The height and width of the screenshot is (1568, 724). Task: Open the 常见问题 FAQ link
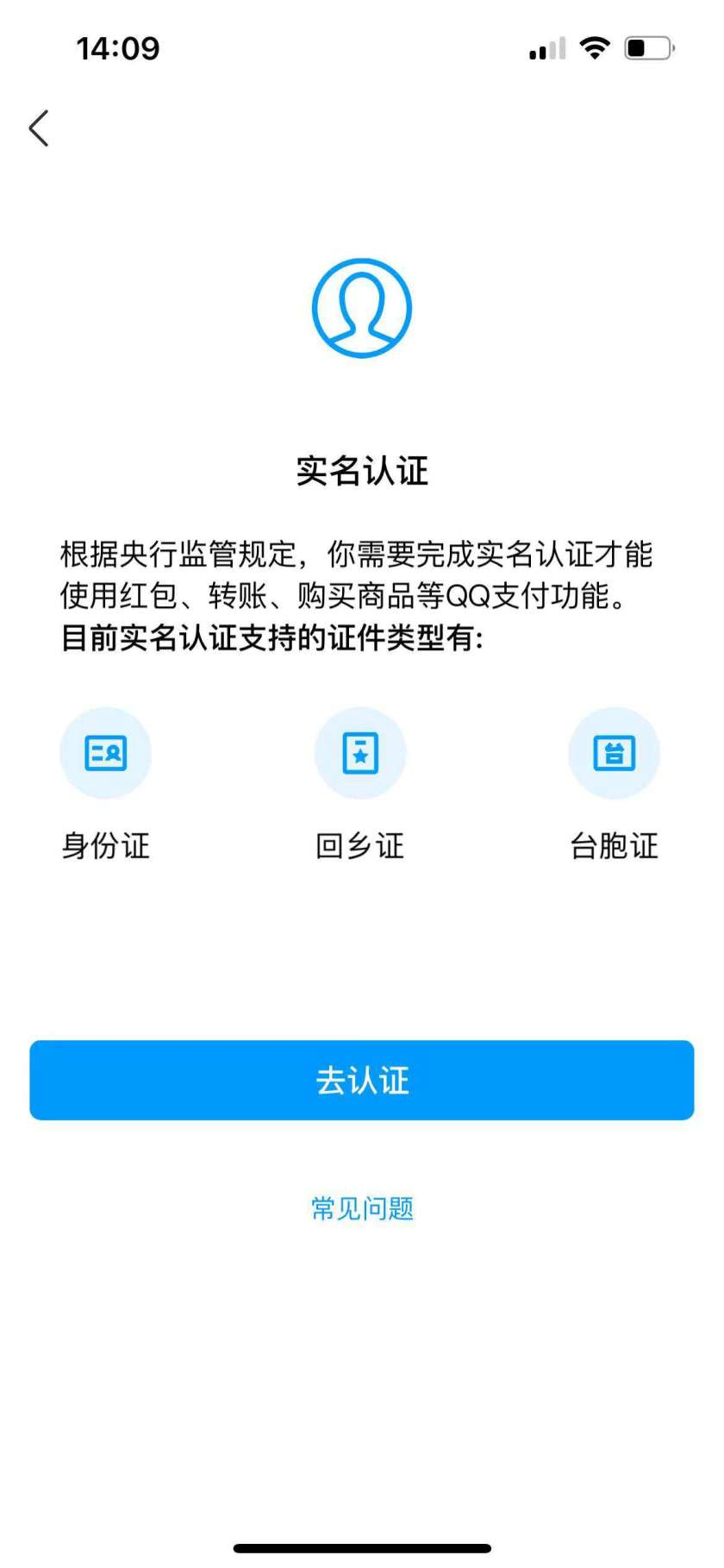coord(361,1207)
